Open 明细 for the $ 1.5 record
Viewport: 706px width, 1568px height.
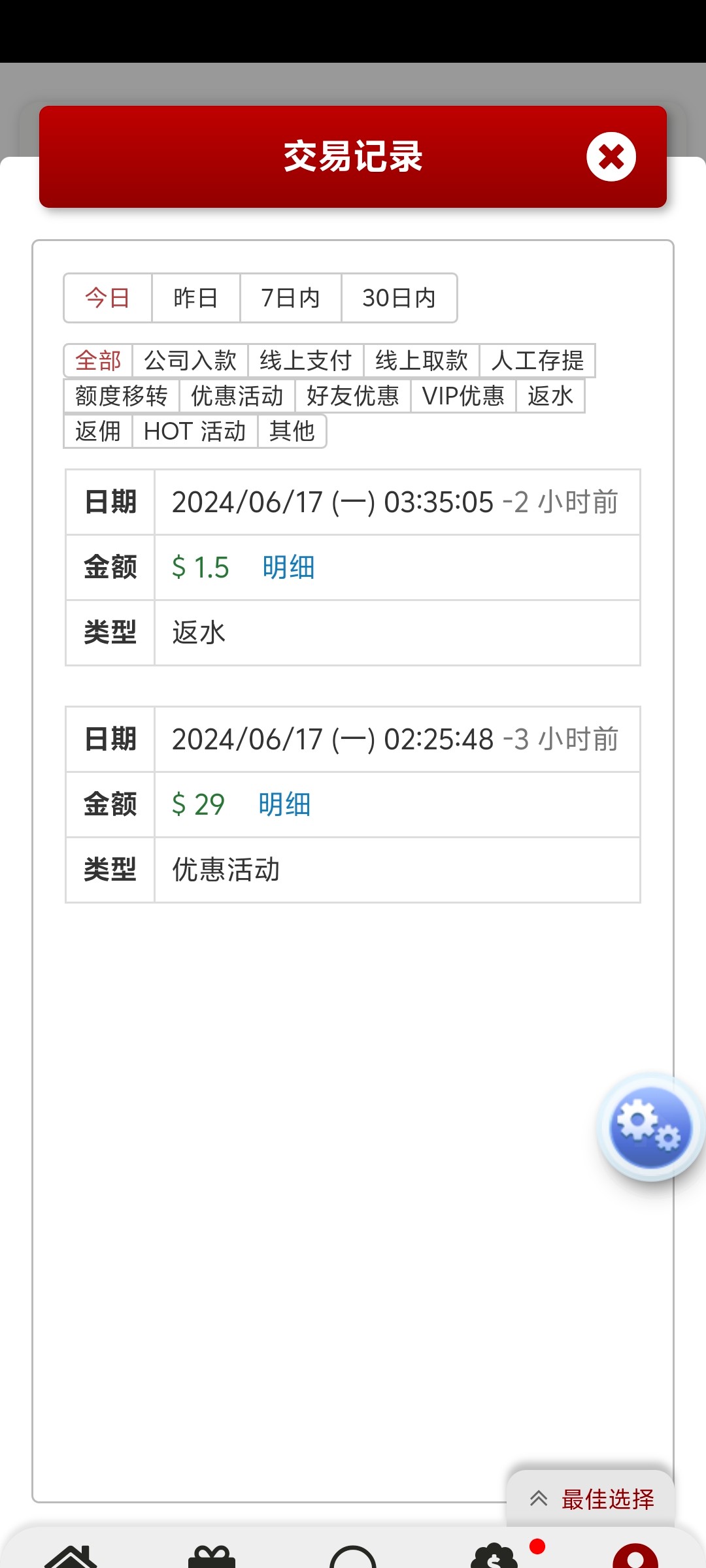click(288, 567)
